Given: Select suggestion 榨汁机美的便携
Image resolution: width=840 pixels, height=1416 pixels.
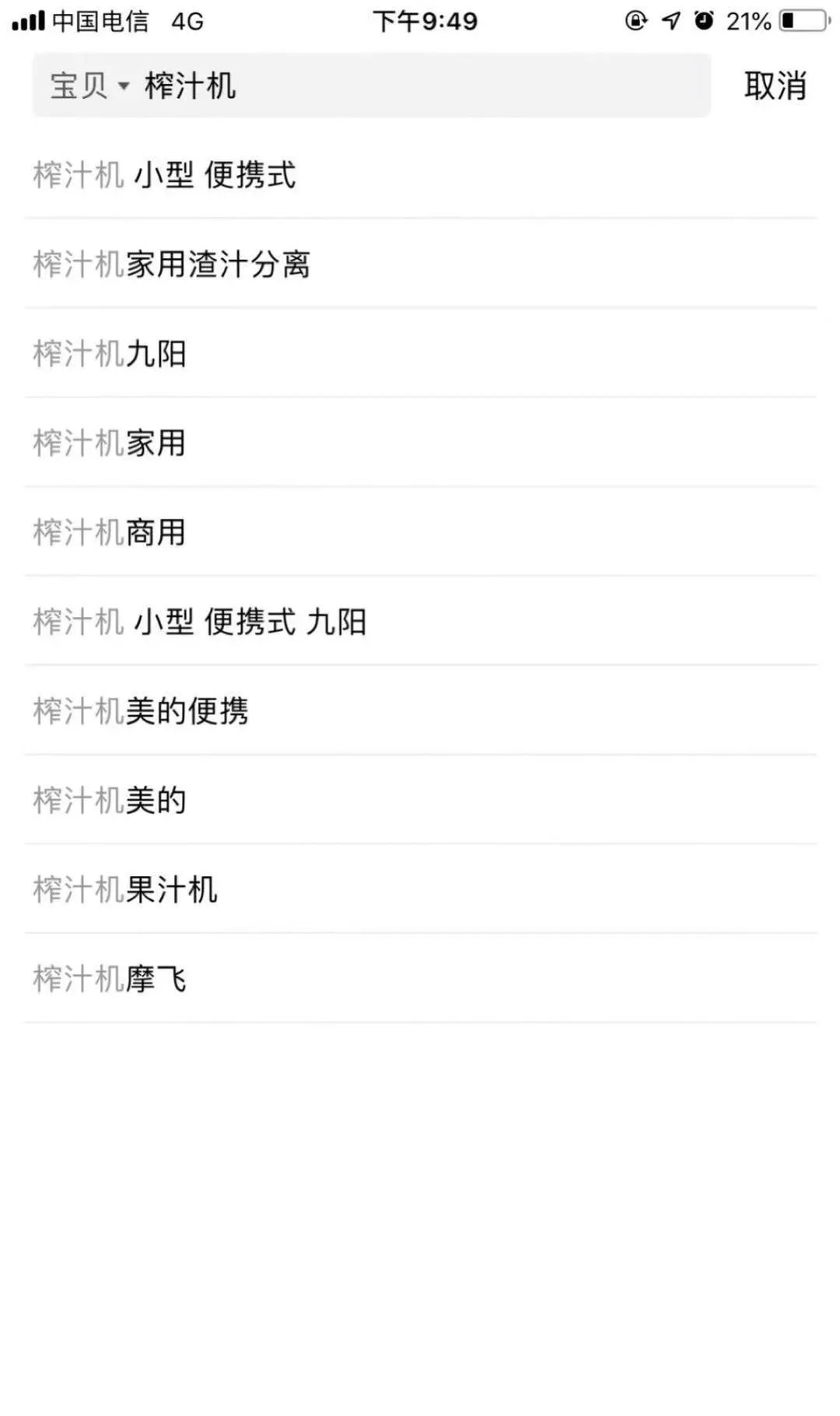Looking at the screenshot, I should pyautogui.click(x=142, y=711).
